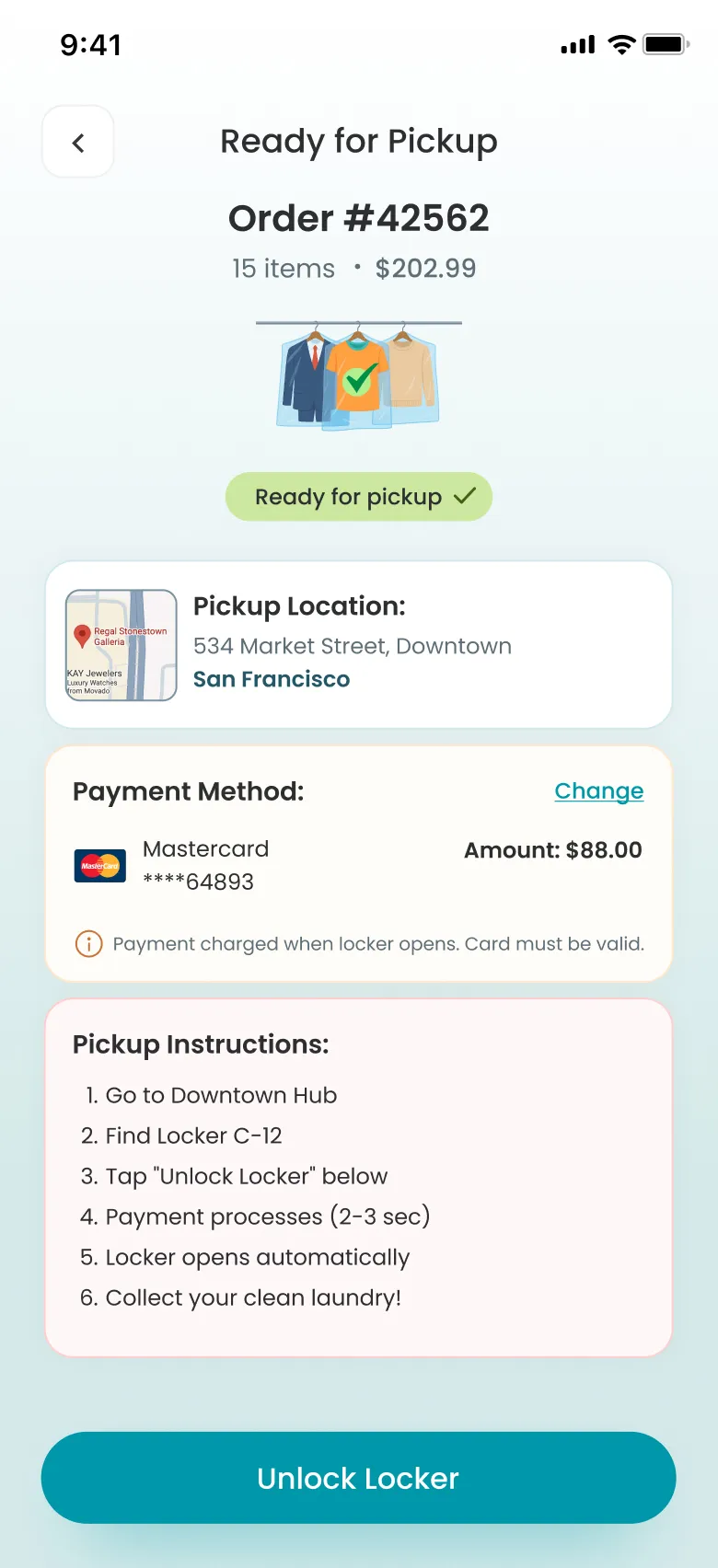Expand the Payment Method section

click(x=358, y=862)
